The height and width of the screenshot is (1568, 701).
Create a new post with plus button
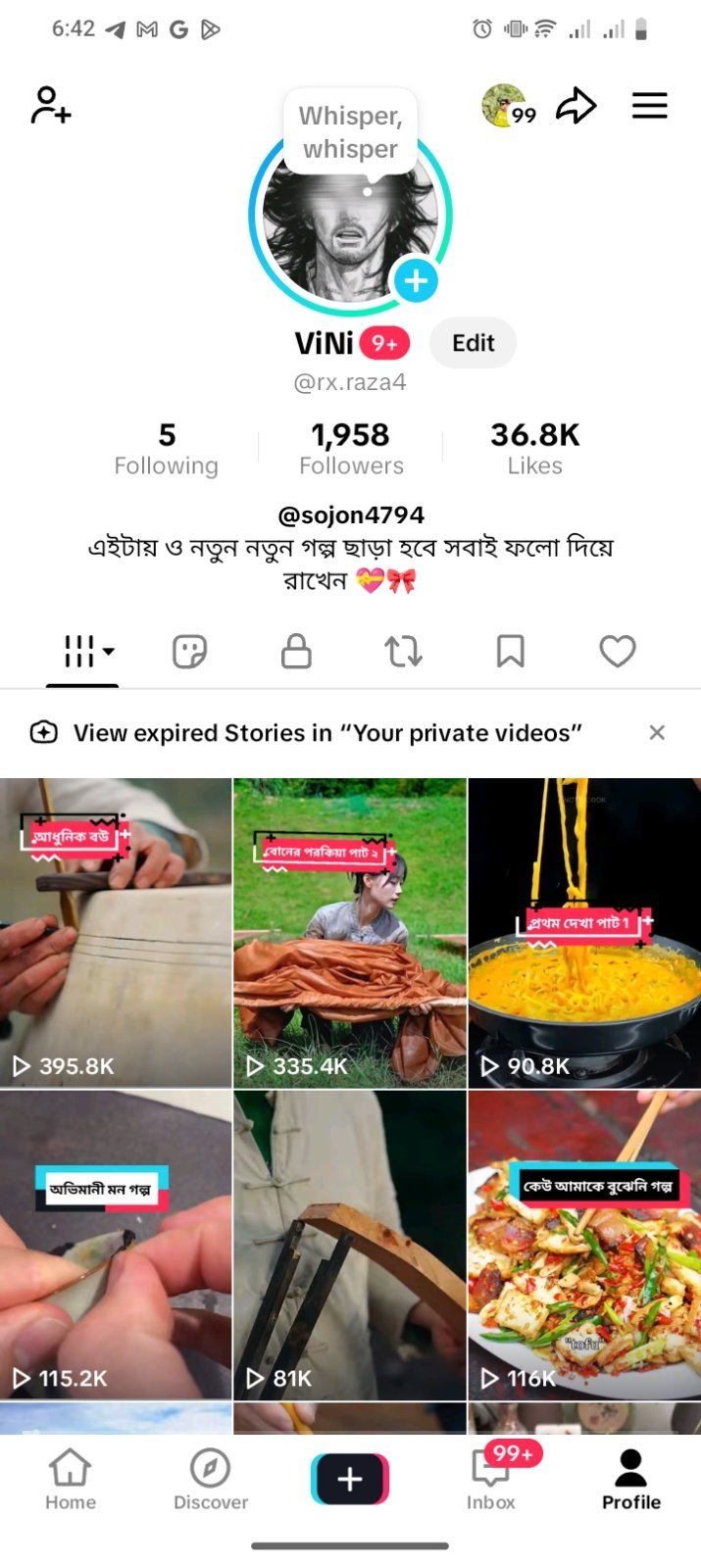(x=350, y=1479)
